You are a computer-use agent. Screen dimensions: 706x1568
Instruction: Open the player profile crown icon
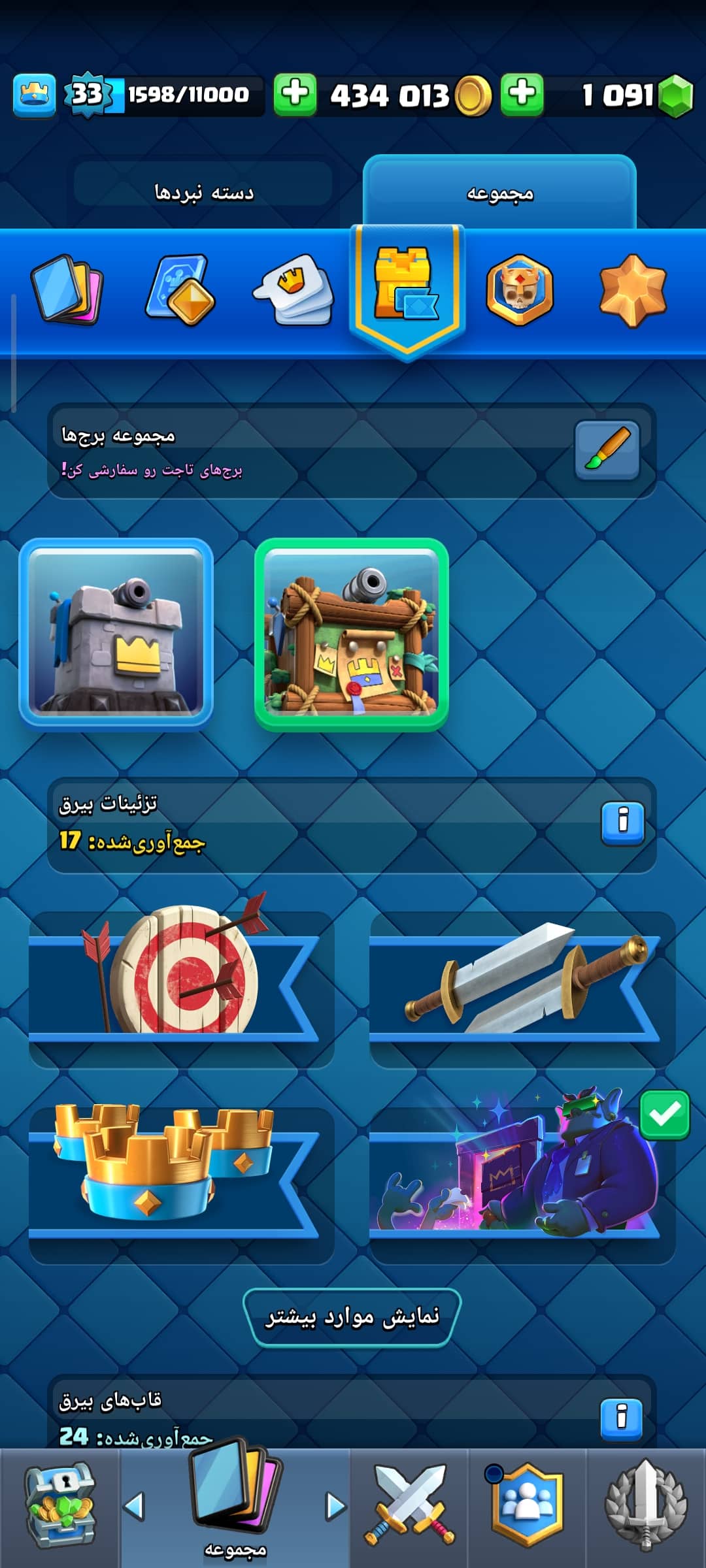point(34,95)
